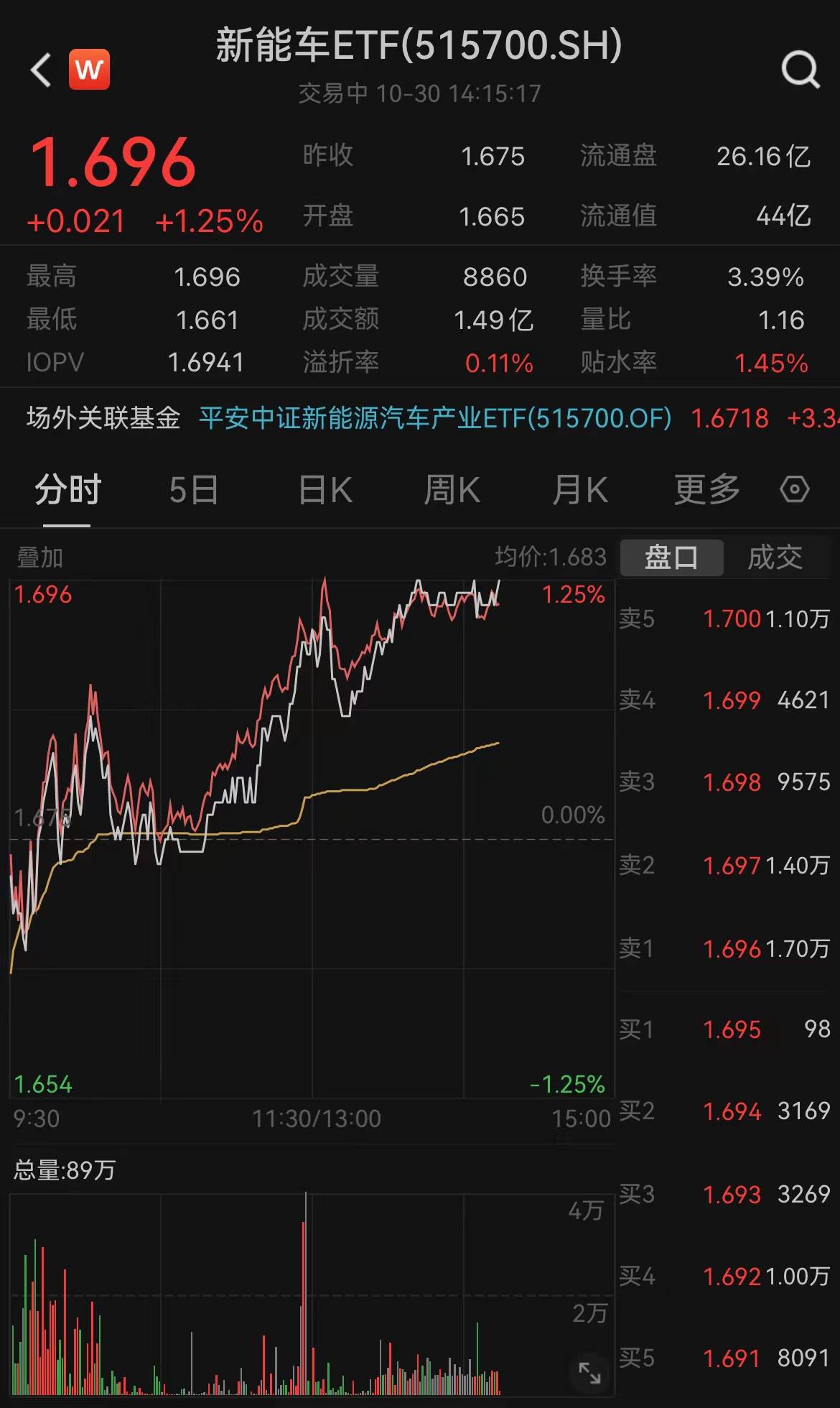
Task: Go back using the back arrow
Action: [39, 70]
